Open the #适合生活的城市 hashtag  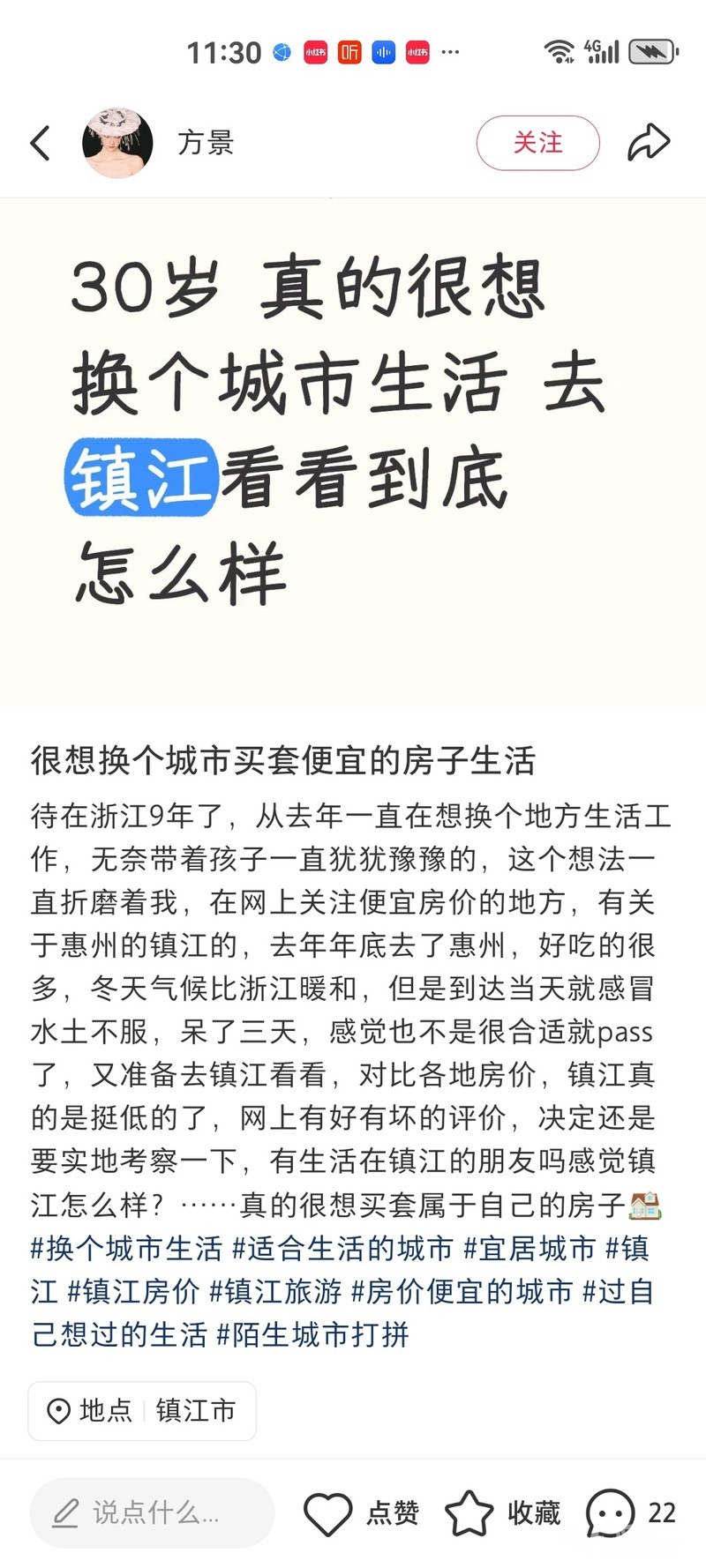342,1248
